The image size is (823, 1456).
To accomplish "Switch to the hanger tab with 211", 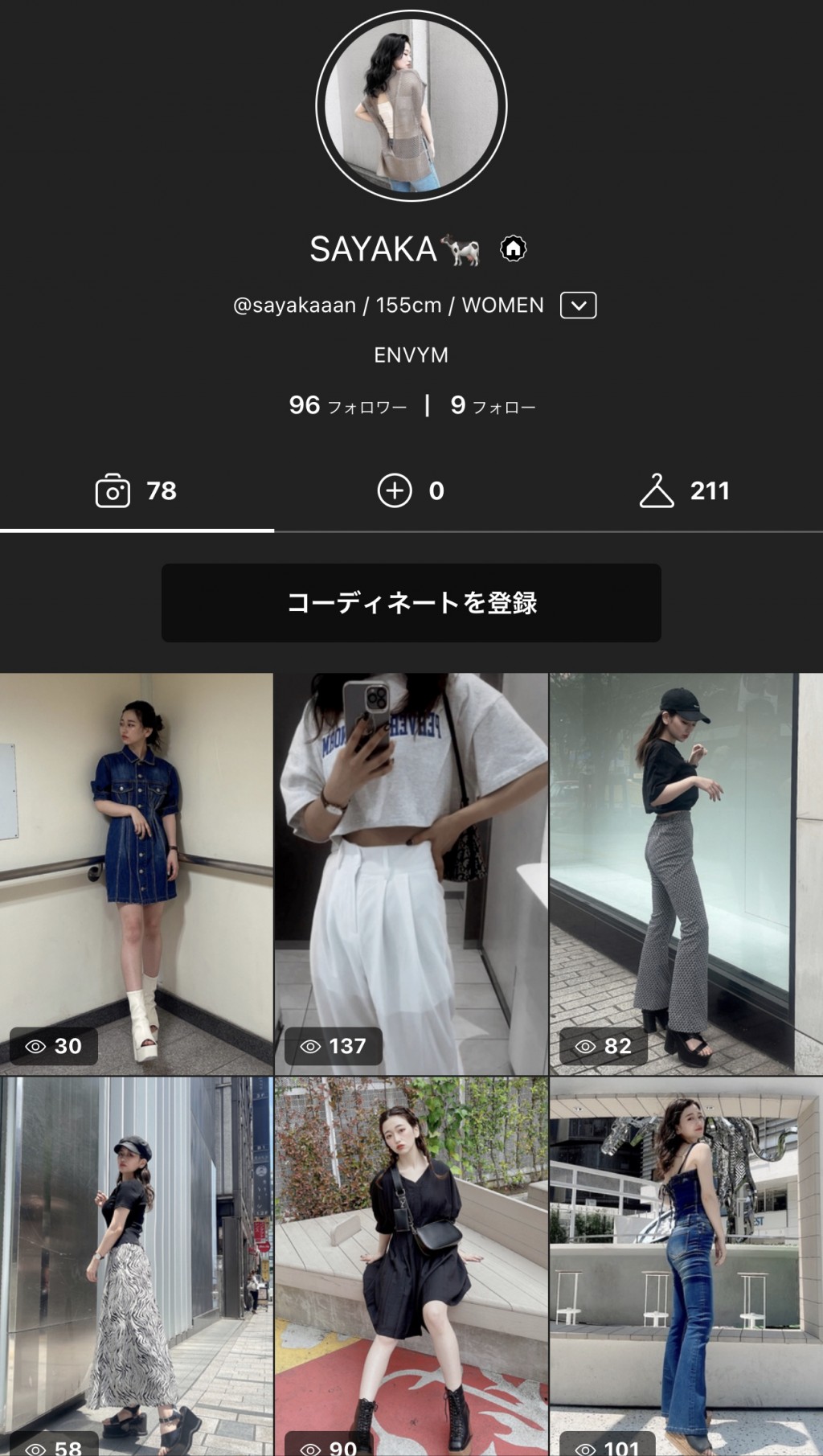I will 686,490.
